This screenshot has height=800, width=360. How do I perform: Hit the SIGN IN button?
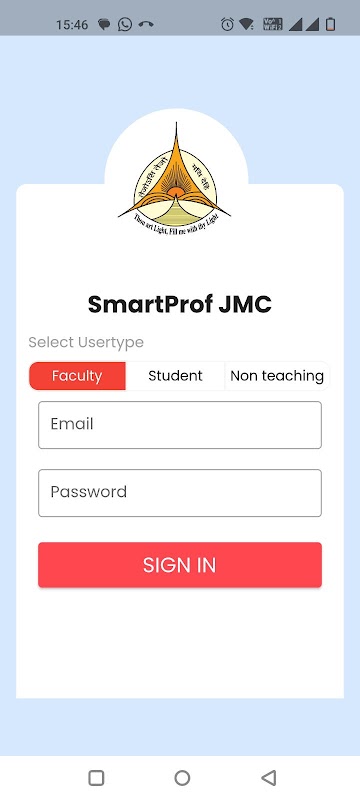pyautogui.click(x=180, y=565)
